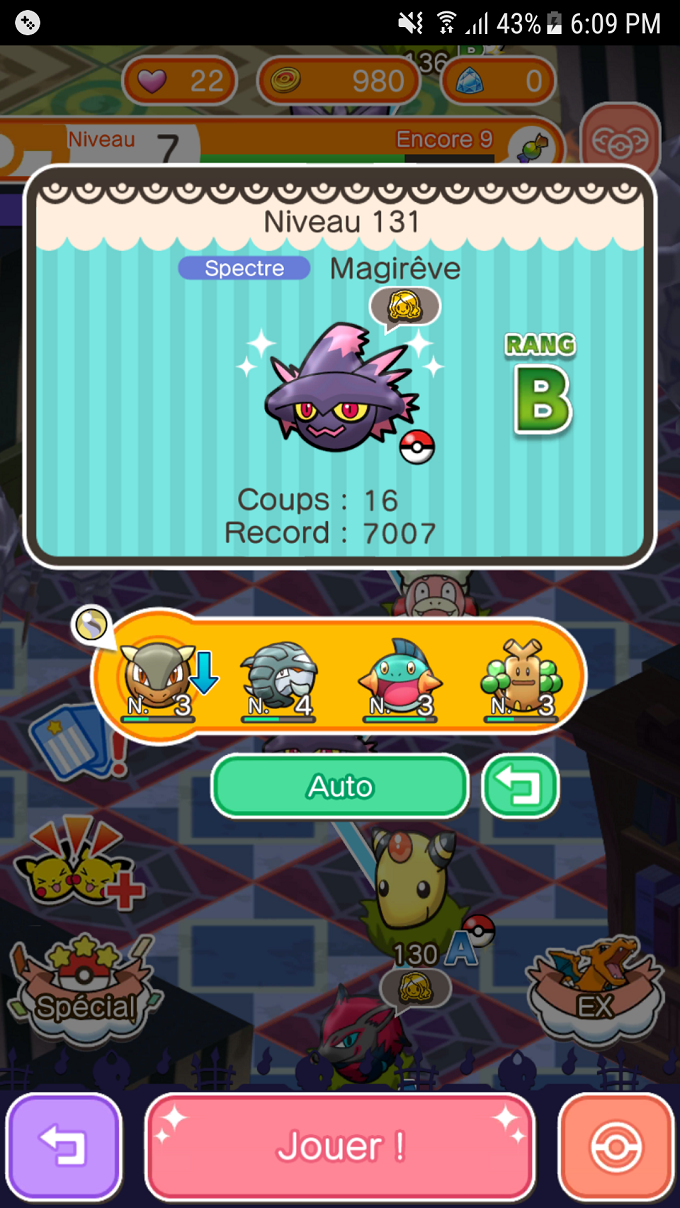The width and height of the screenshot is (680, 1208).
Task: Go back with the purple arrow button
Action: (x=64, y=1146)
